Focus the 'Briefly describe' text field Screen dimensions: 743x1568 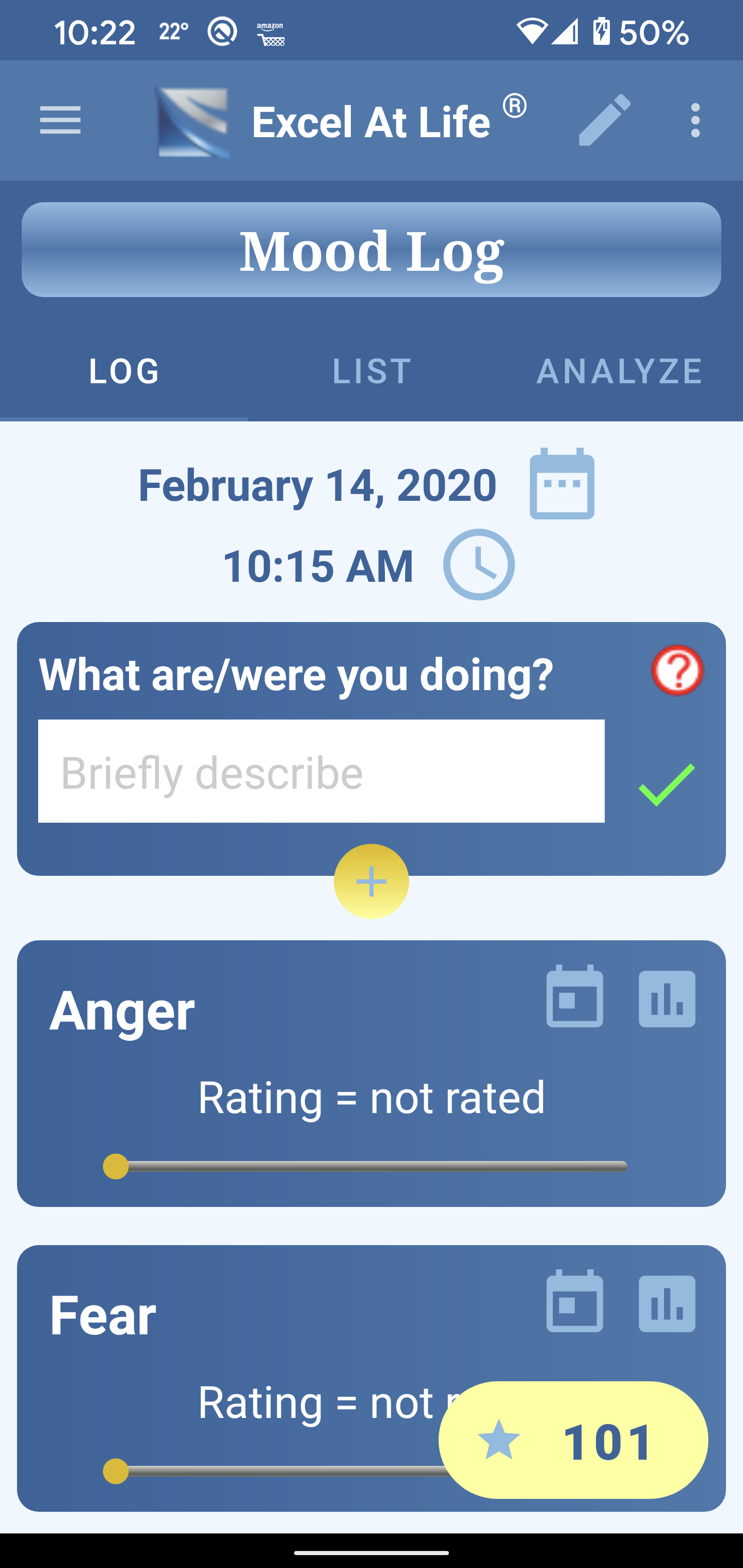321,771
